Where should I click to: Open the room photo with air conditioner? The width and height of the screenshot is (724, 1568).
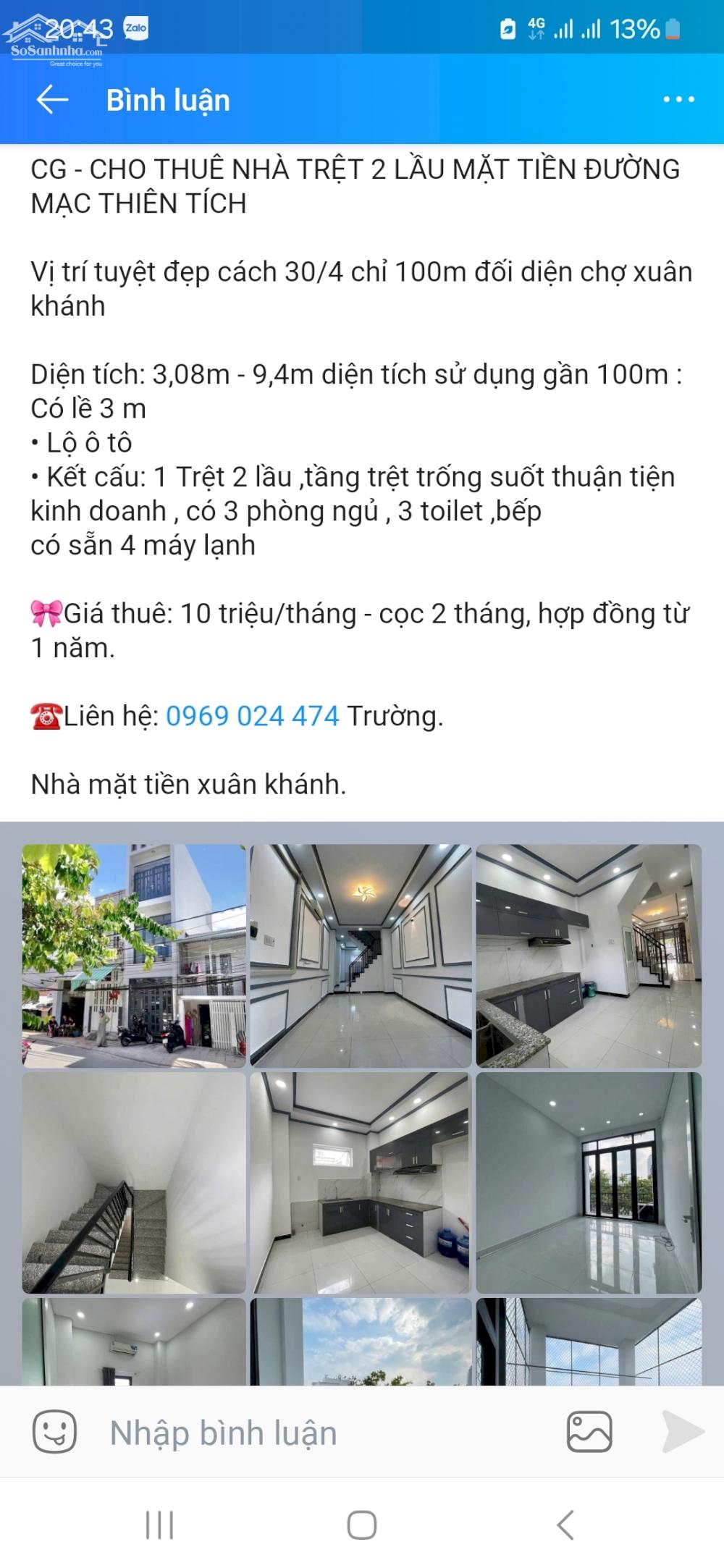pos(134,1341)
